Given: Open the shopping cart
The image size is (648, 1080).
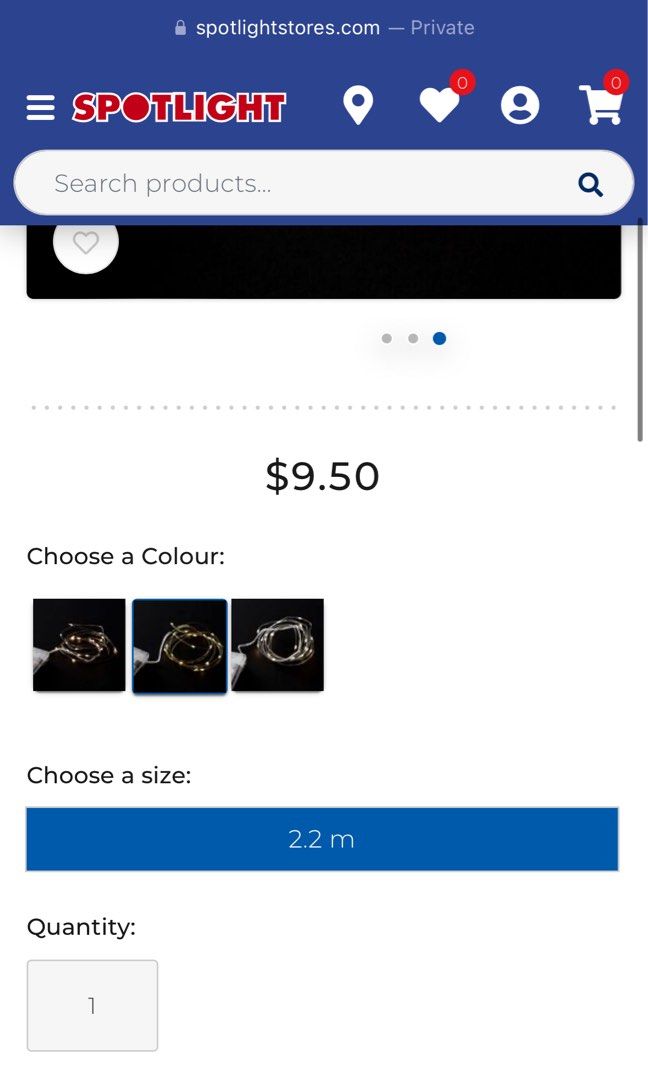Looking at the screenshot, I should click(601, 105).
